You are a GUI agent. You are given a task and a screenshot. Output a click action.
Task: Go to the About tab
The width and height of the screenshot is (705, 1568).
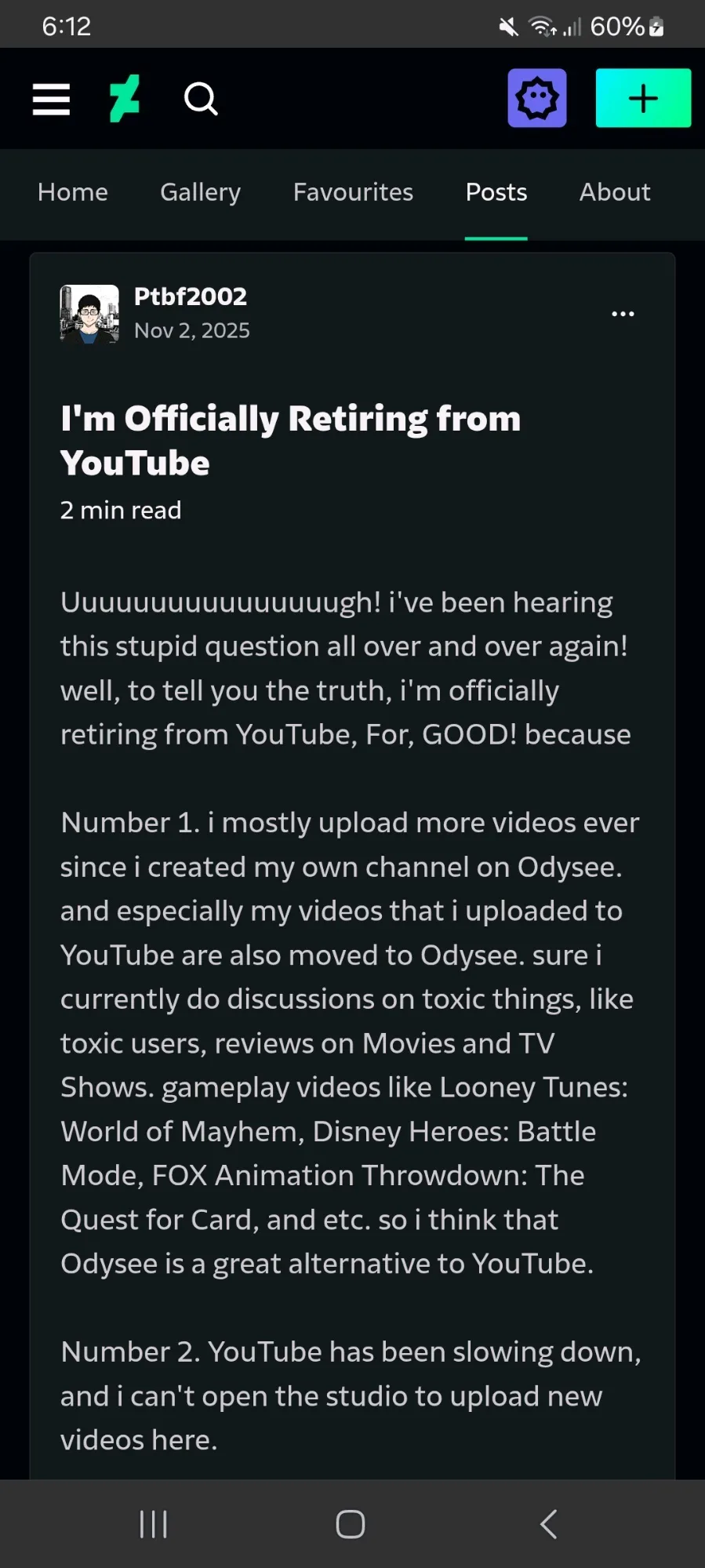615,192
